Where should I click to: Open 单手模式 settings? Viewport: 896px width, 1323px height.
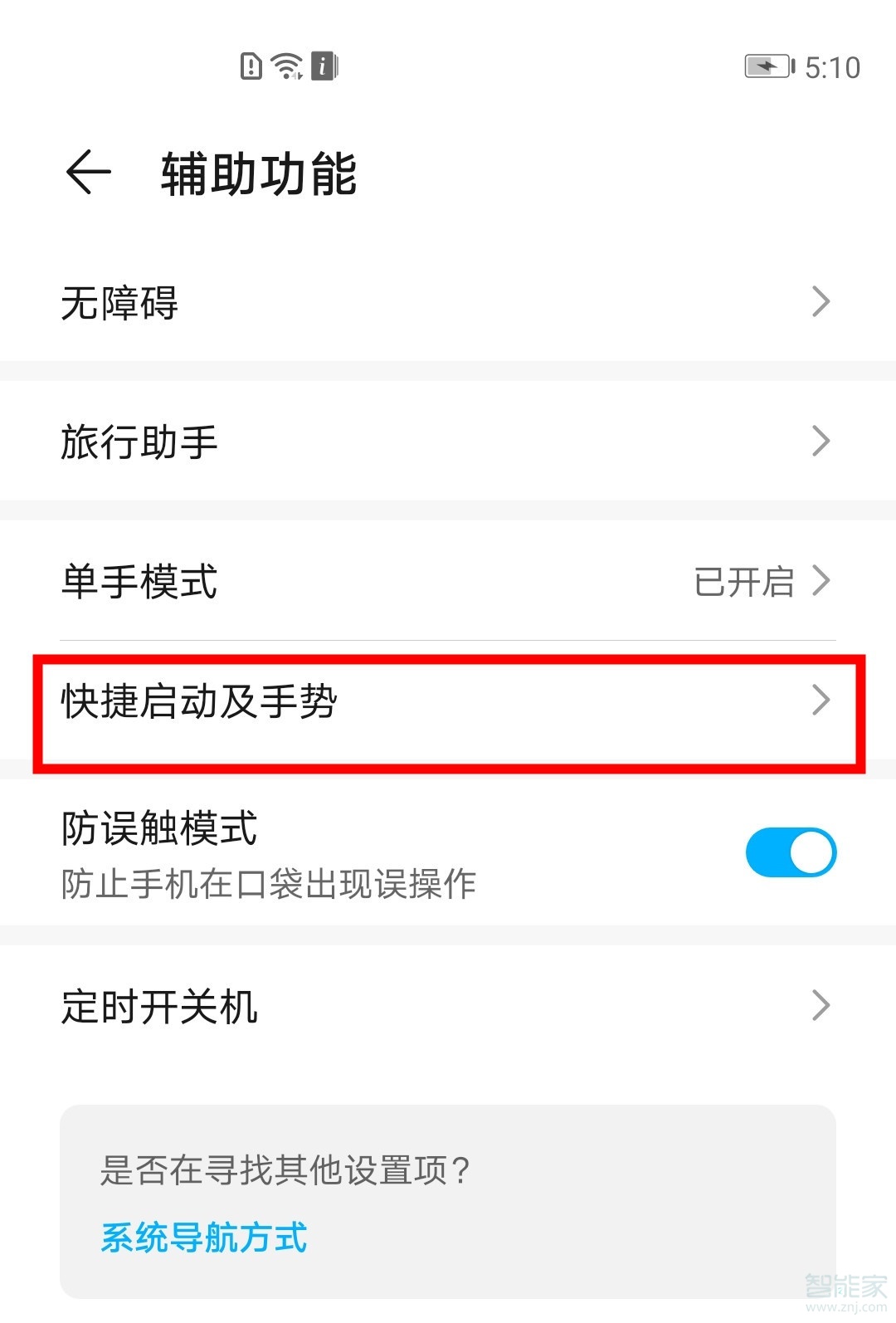tap(448, 581)
